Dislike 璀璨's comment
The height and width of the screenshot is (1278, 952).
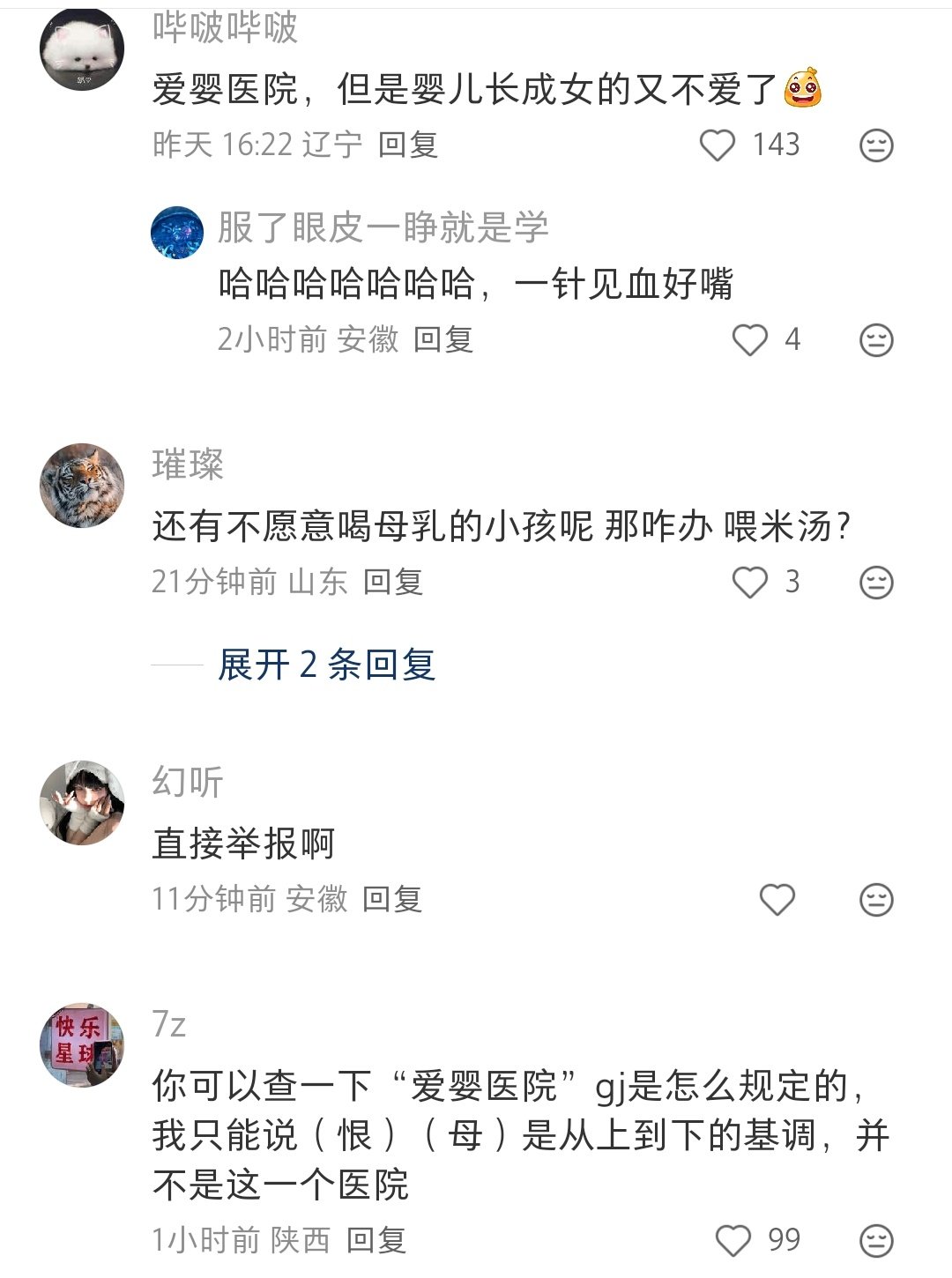pyautogui.click(x=876, y=583)
